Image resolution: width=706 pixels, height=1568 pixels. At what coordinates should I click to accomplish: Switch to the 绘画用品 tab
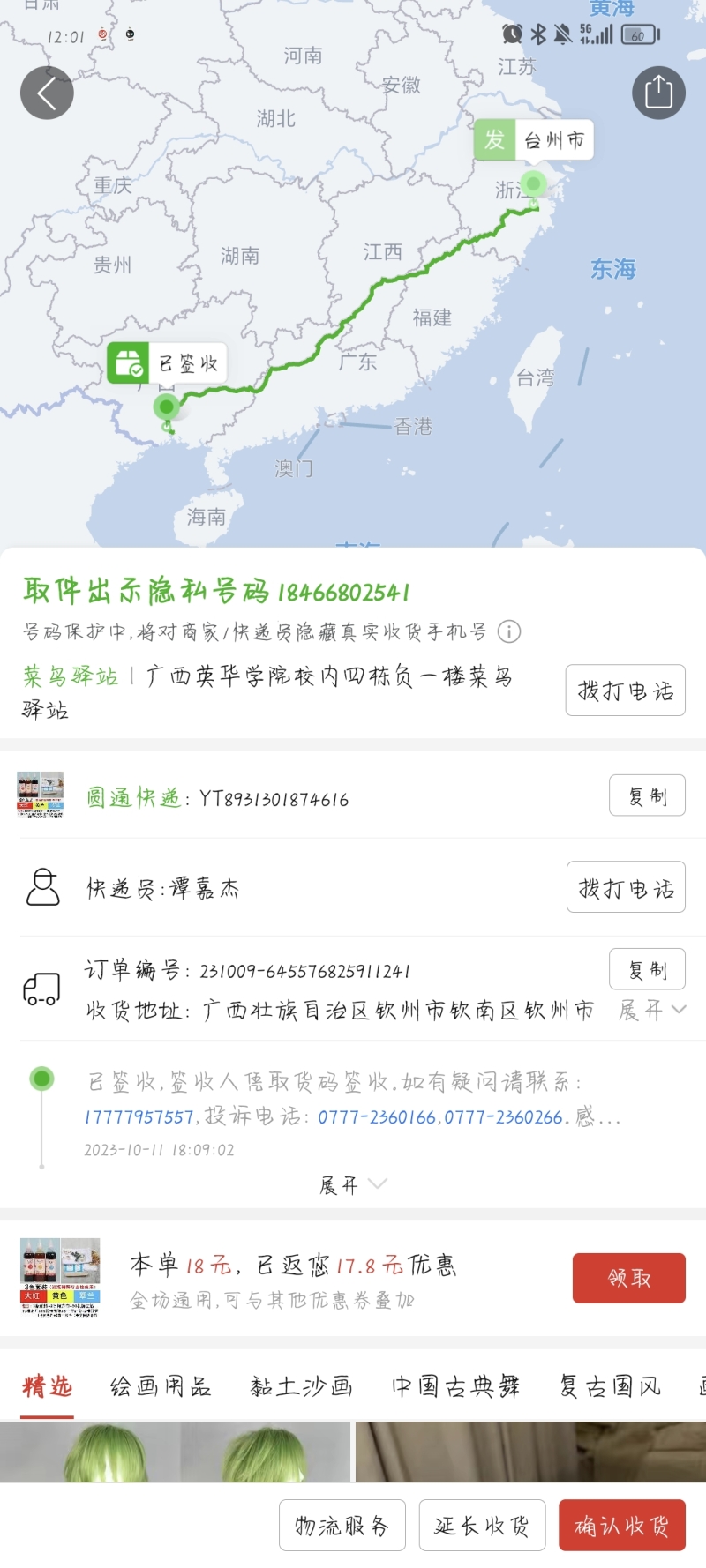161,1386
